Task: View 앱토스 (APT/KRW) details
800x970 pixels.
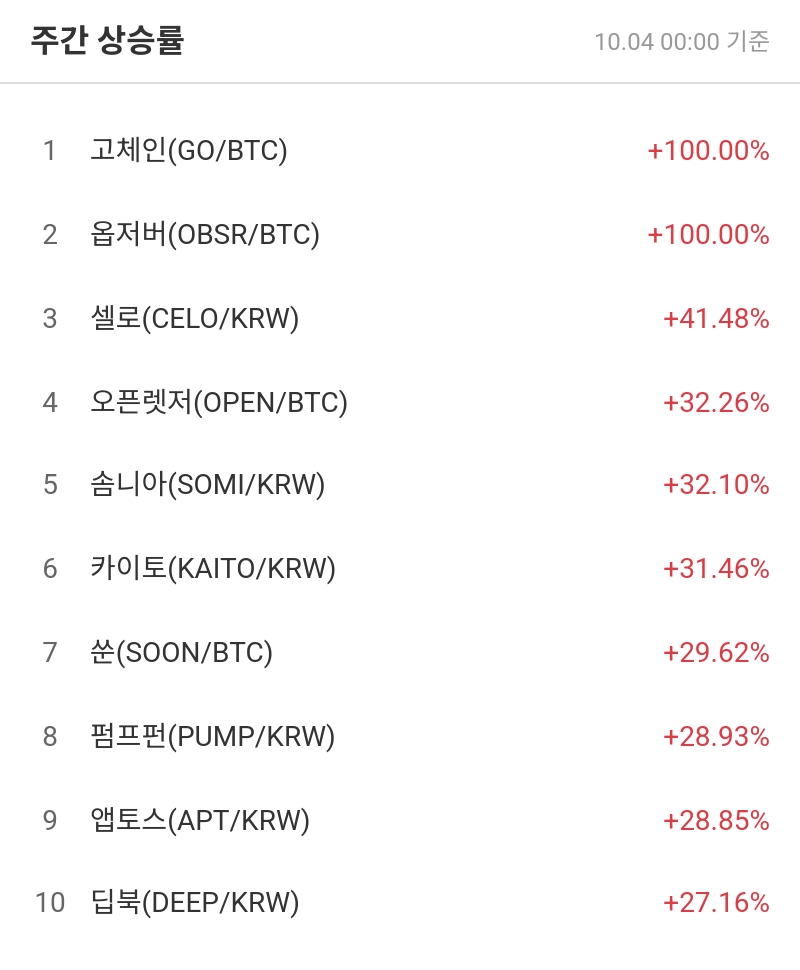Action: point(200,821)
